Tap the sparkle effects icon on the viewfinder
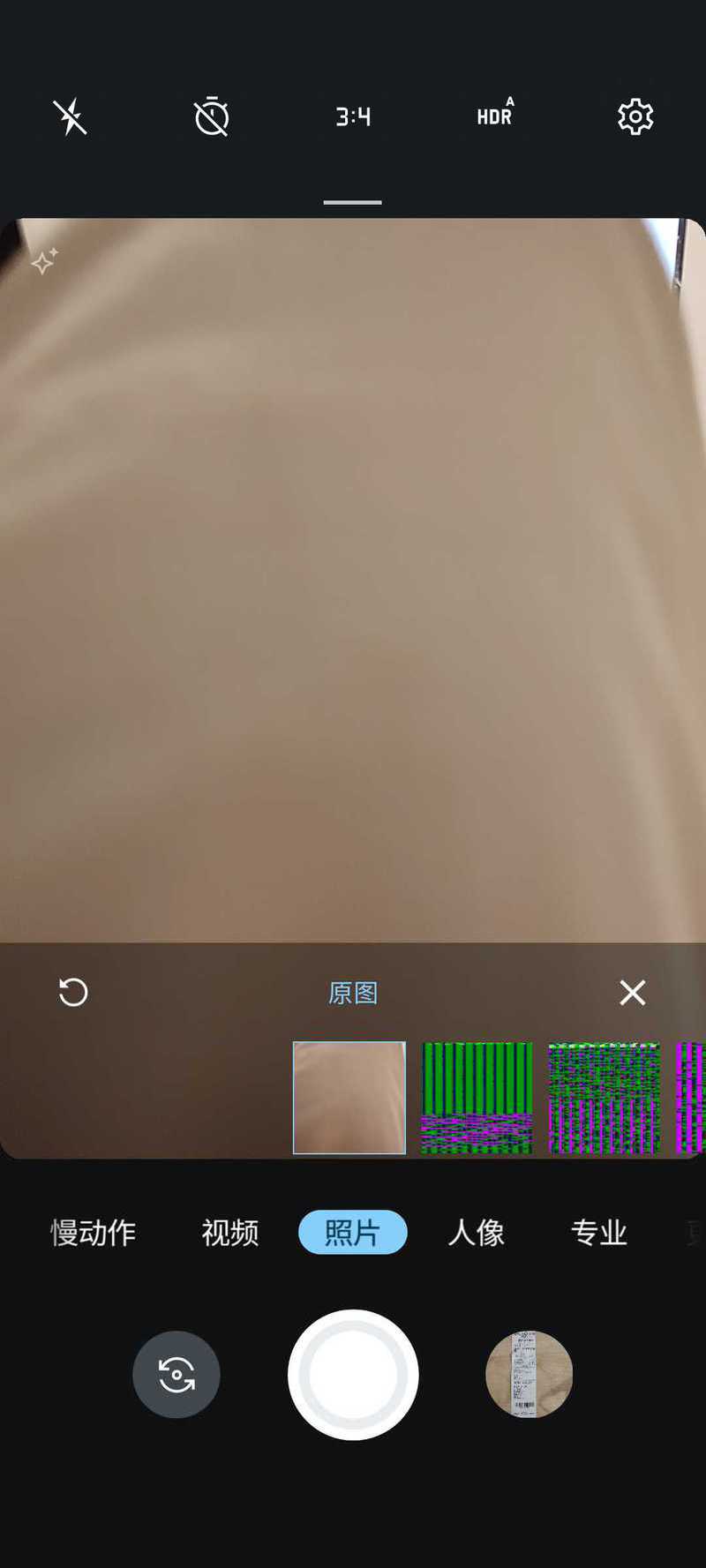706x1568 pixels. [x=44, y=261]
